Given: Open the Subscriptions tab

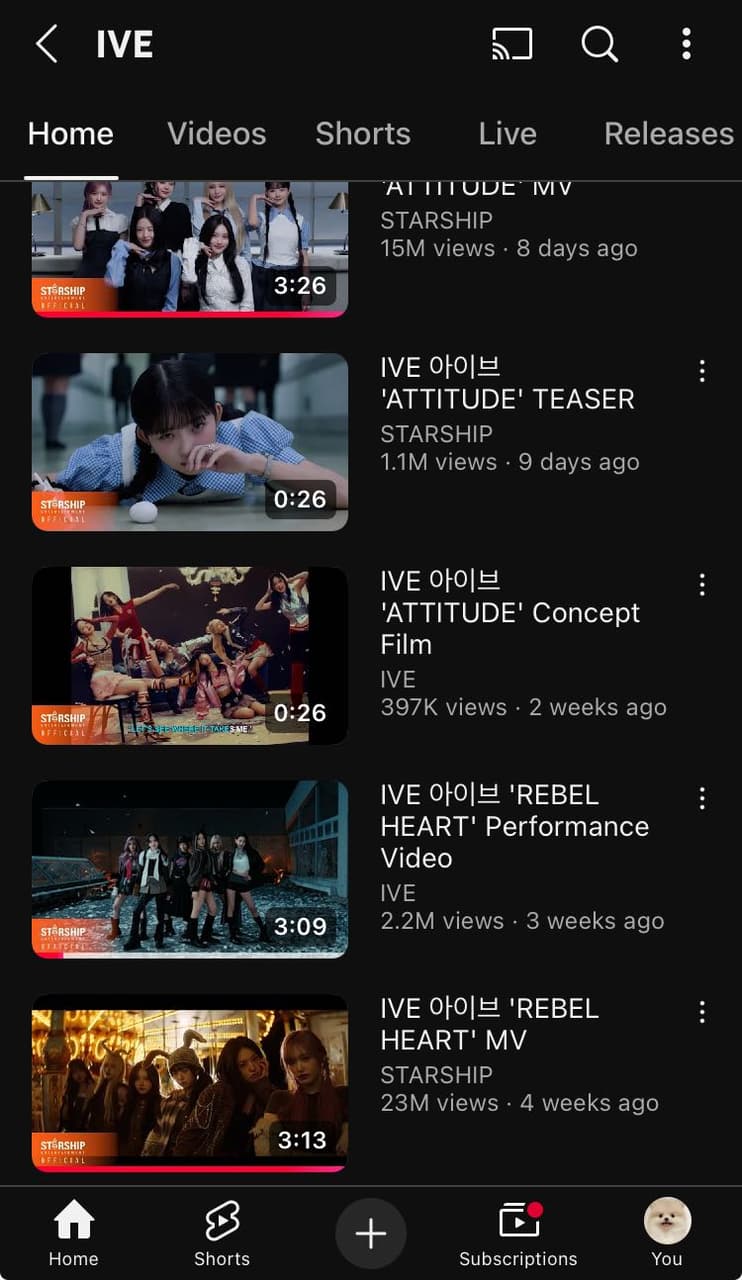Looking at the screenshot, I should 518,1233.
